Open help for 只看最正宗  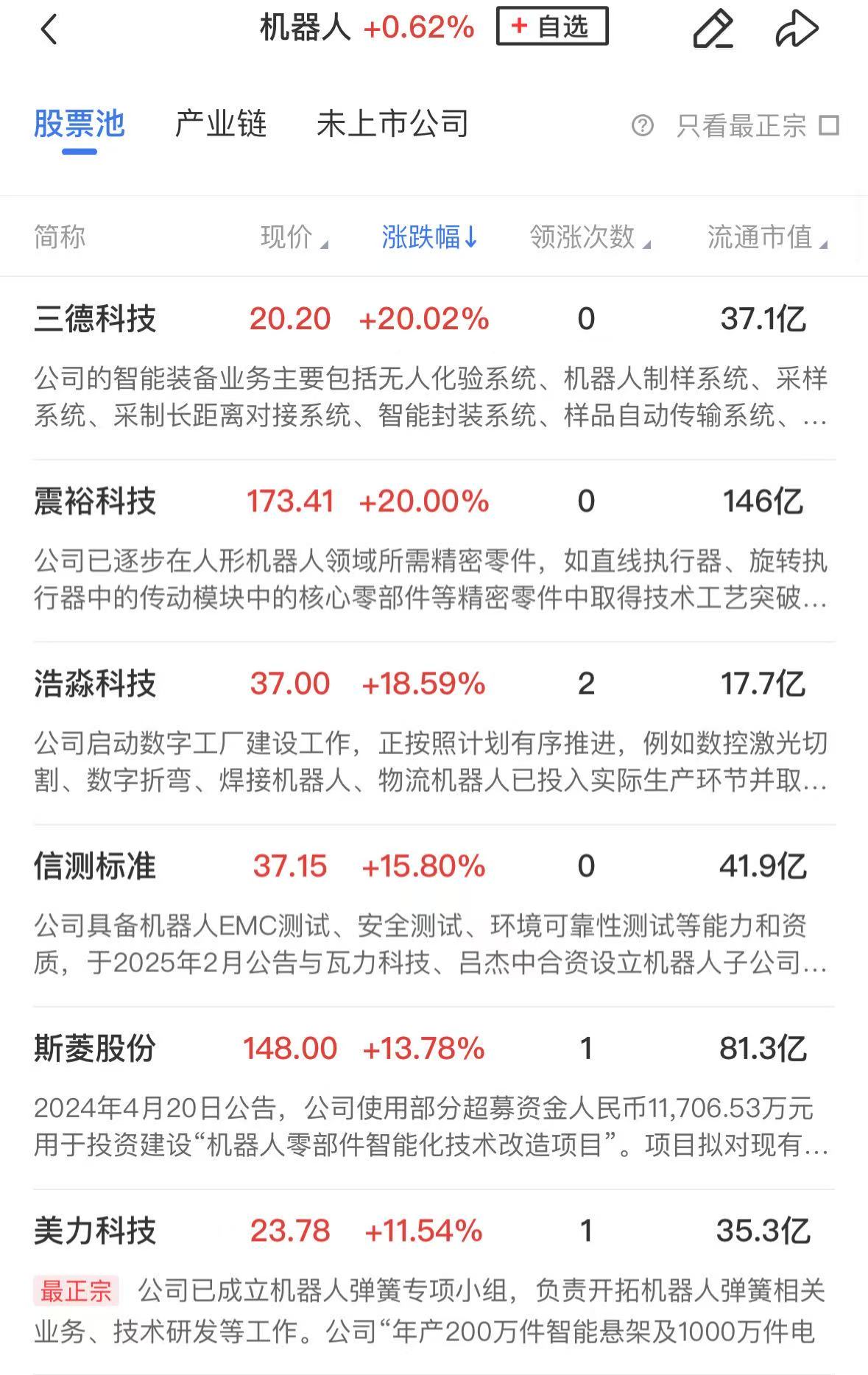643,126
